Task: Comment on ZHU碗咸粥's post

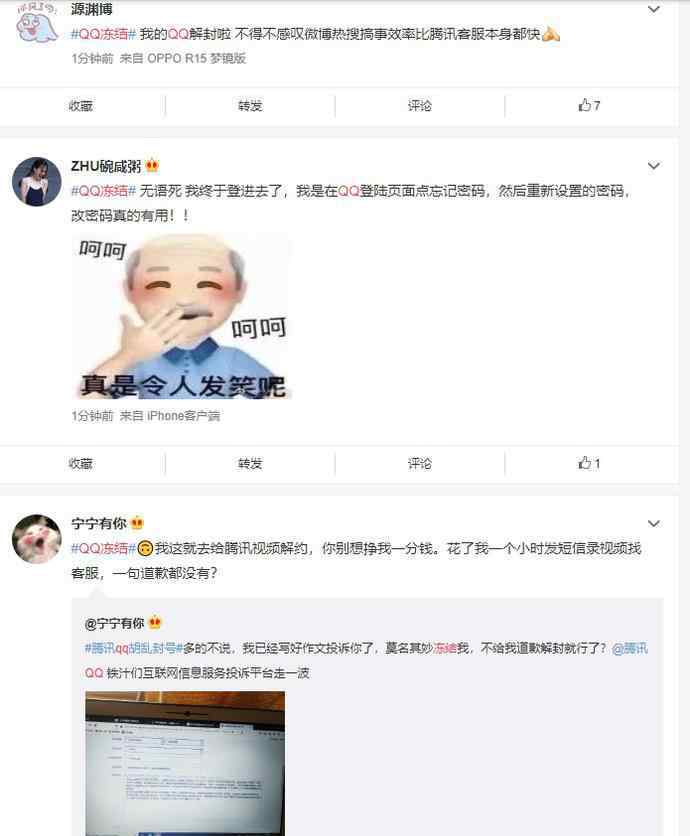Action: point(420,463)
